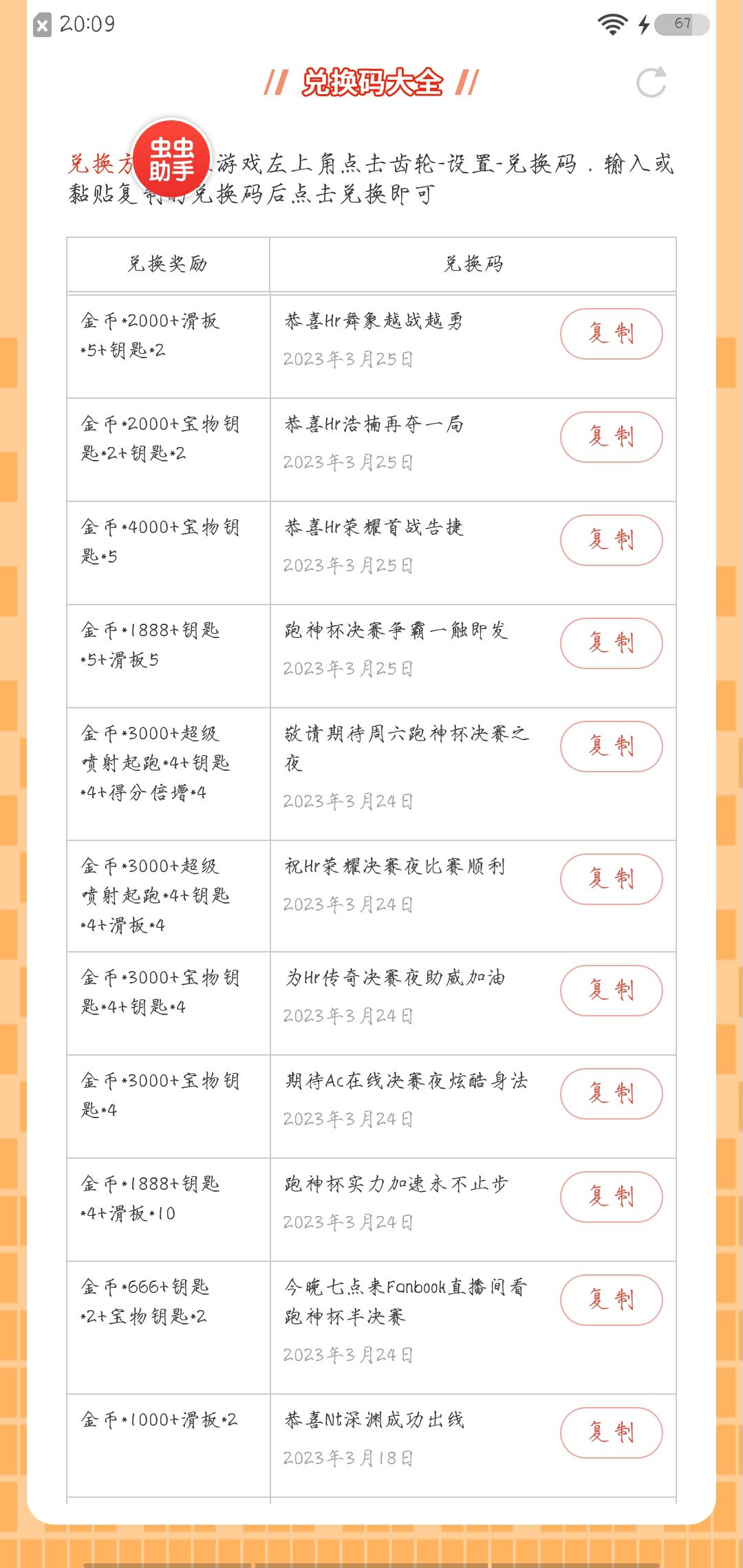Open the 虫虫助手 floating bubble
The height and width of the screenshot is (1568, 743).
click(171, 158)
